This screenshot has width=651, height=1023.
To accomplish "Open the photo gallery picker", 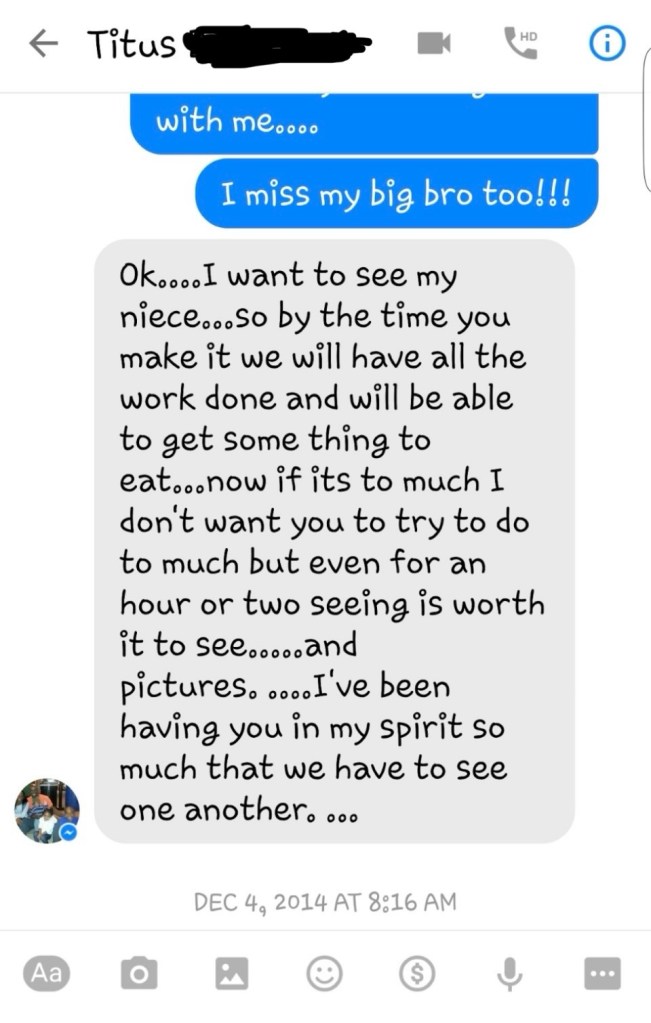I will [x=232, y=973].
